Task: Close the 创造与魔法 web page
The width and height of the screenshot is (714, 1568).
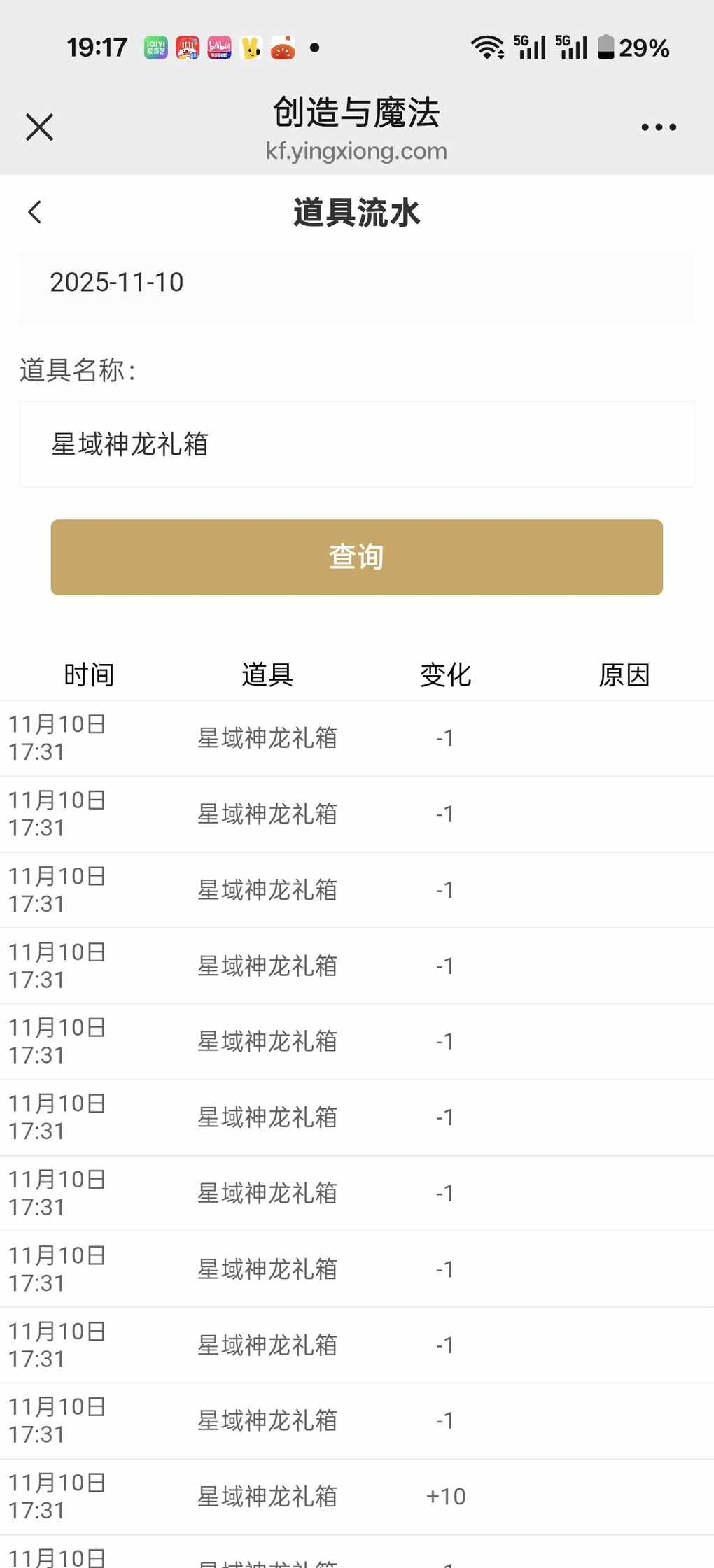Action: tap(39, 127)
